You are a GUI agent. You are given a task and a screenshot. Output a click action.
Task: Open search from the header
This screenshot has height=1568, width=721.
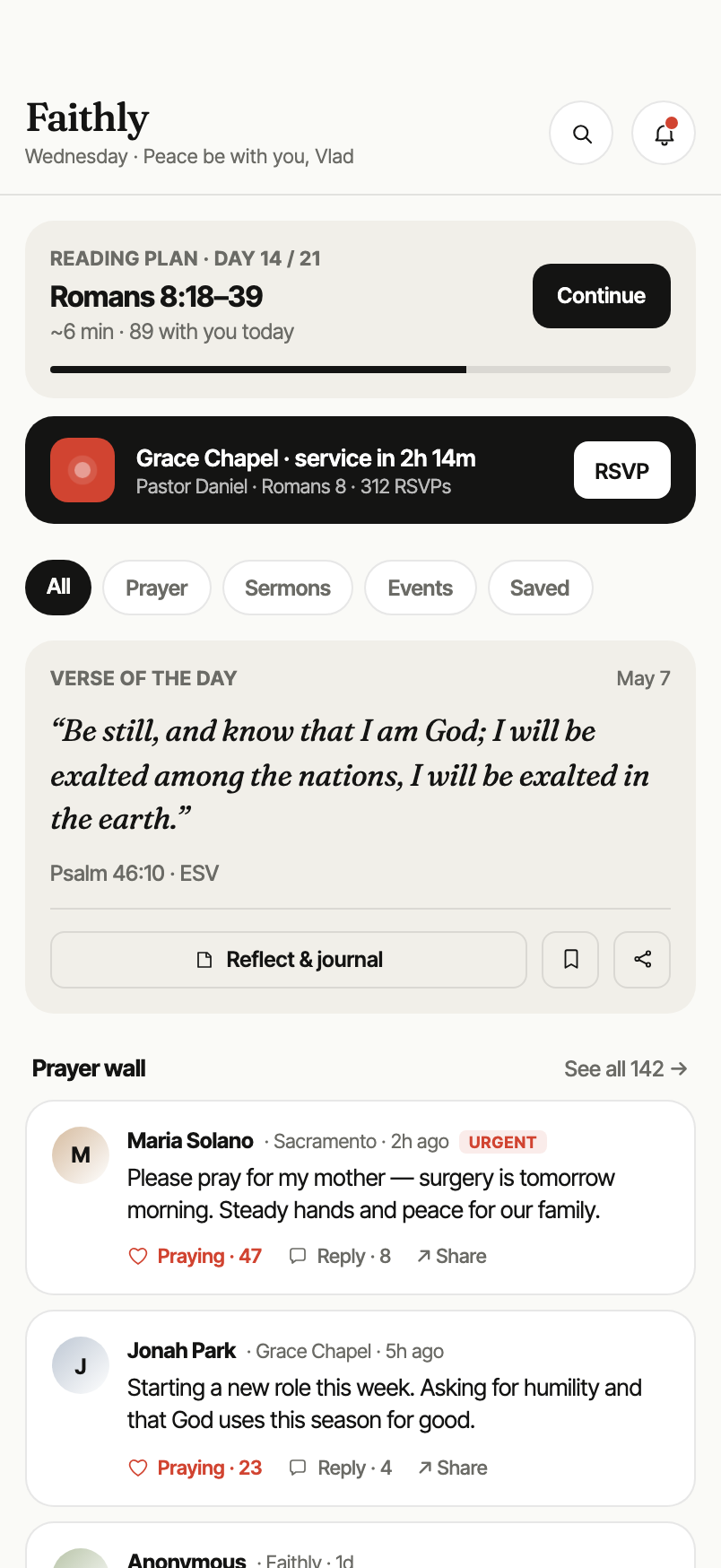[x=581, y=133]
